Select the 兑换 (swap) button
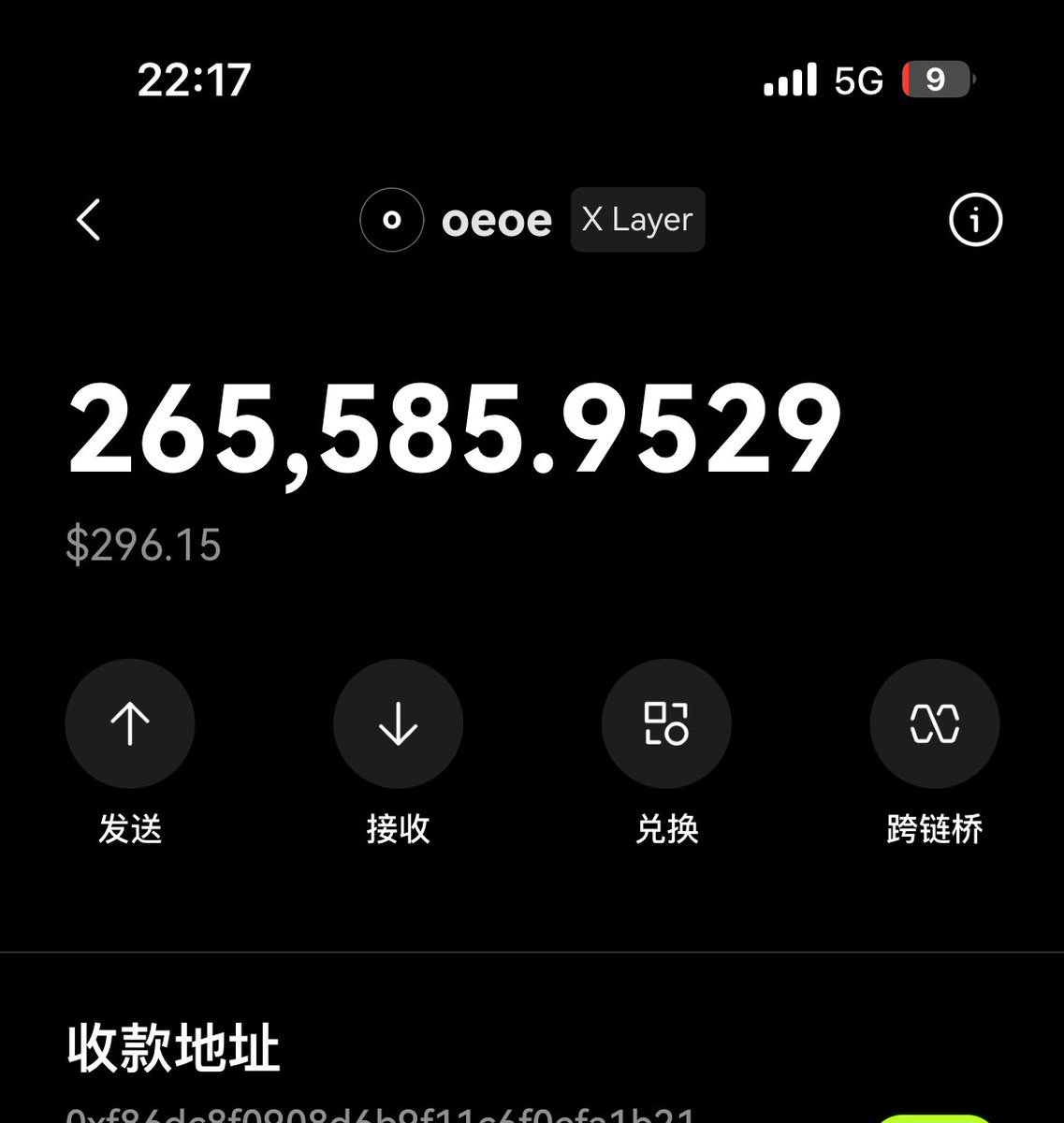The height and width of the screenshot is (1123, 1064). pos(666,723)
